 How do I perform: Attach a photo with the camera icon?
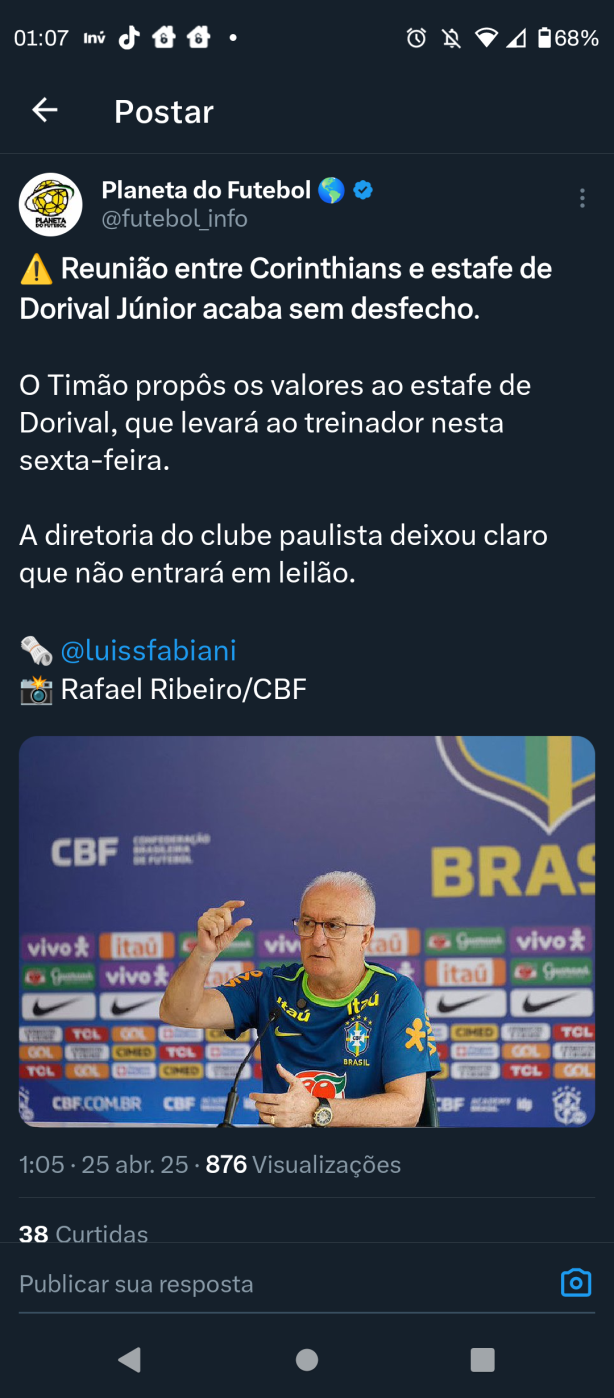tap(576, 1283)
